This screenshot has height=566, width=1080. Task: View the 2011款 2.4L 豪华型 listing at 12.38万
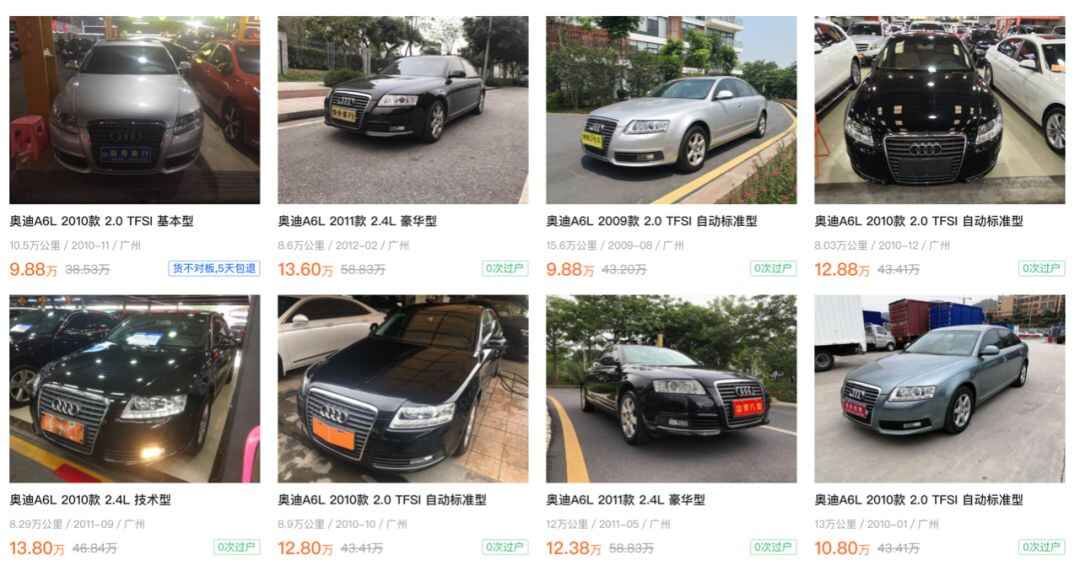point(671,389)
